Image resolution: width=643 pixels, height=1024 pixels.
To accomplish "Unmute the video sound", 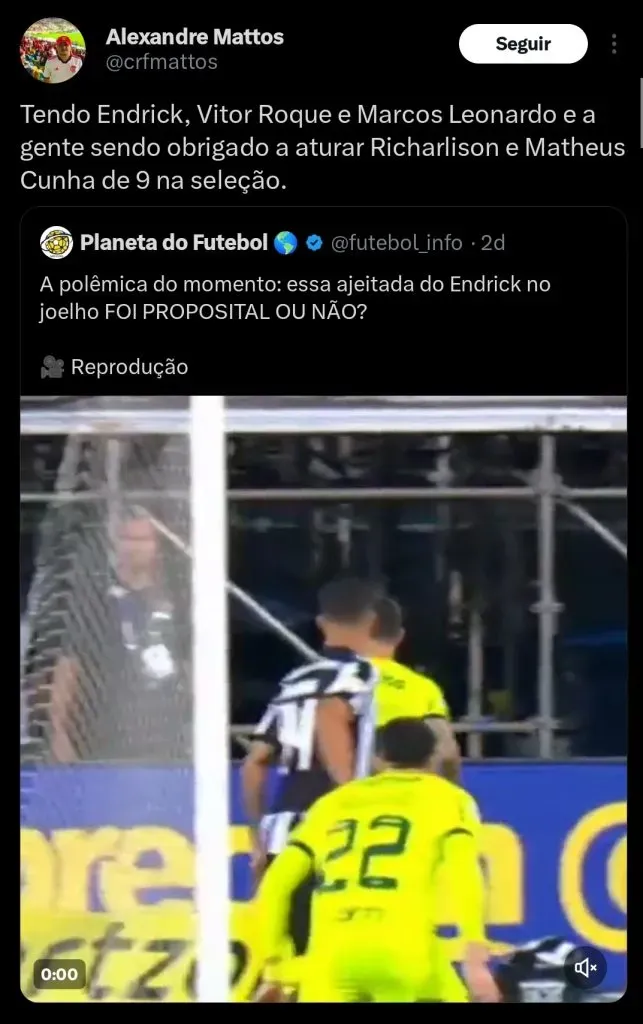I will point(586,968).
